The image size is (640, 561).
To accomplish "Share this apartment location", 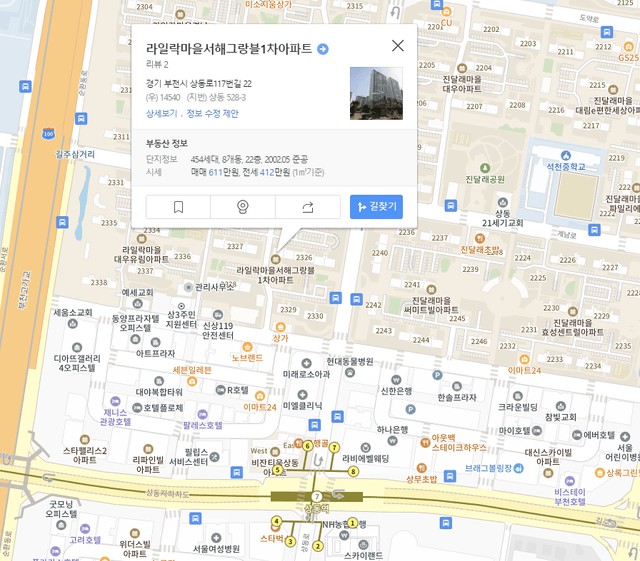I will [307, 207].
